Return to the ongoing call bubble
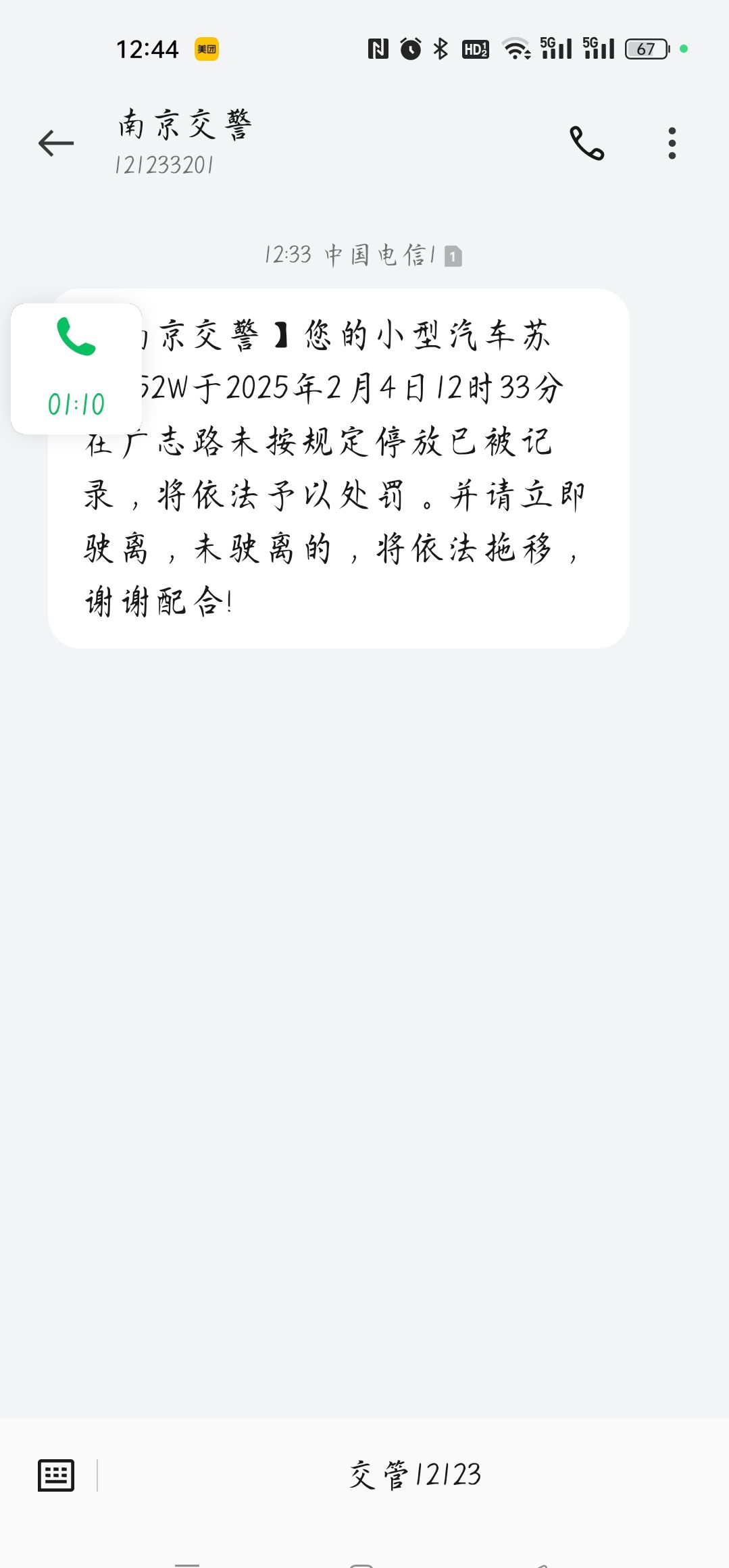This screenshot has height=1568, width=729. pyautogui.click(x=76, y=369)
